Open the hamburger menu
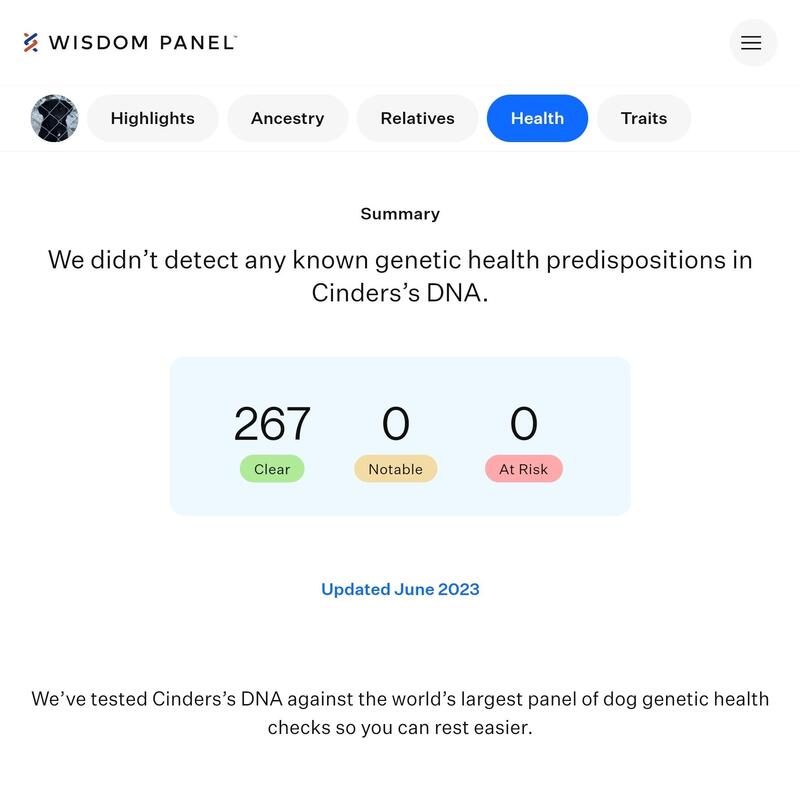Image resolution: width=800 pixels, height=791 pixels. point(752,43)
